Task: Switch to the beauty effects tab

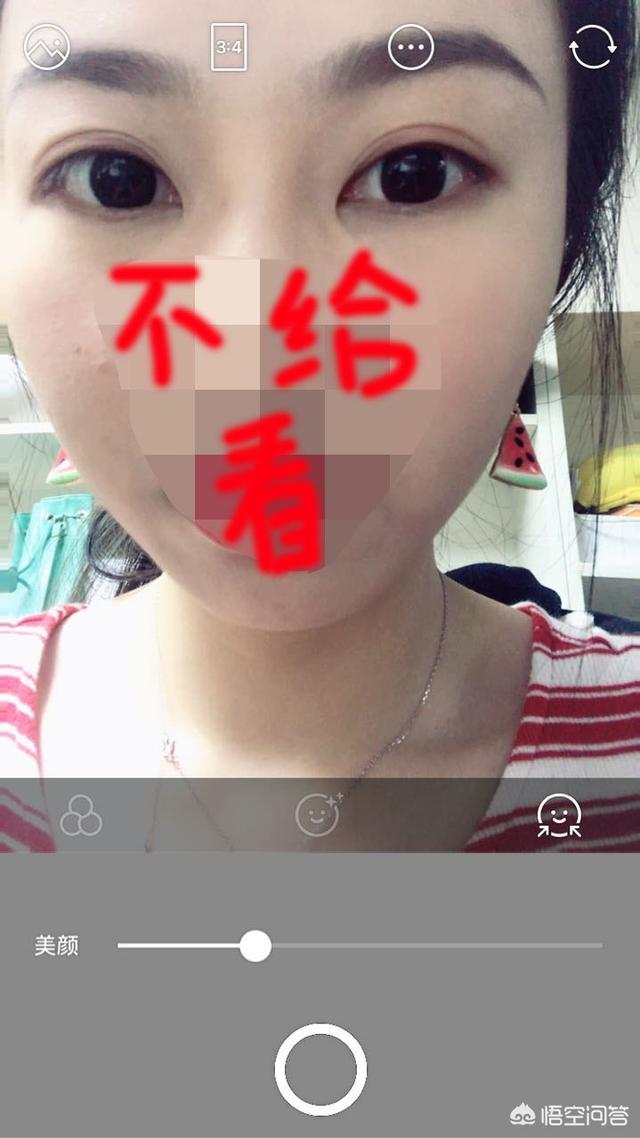Action: click(319, 814)
